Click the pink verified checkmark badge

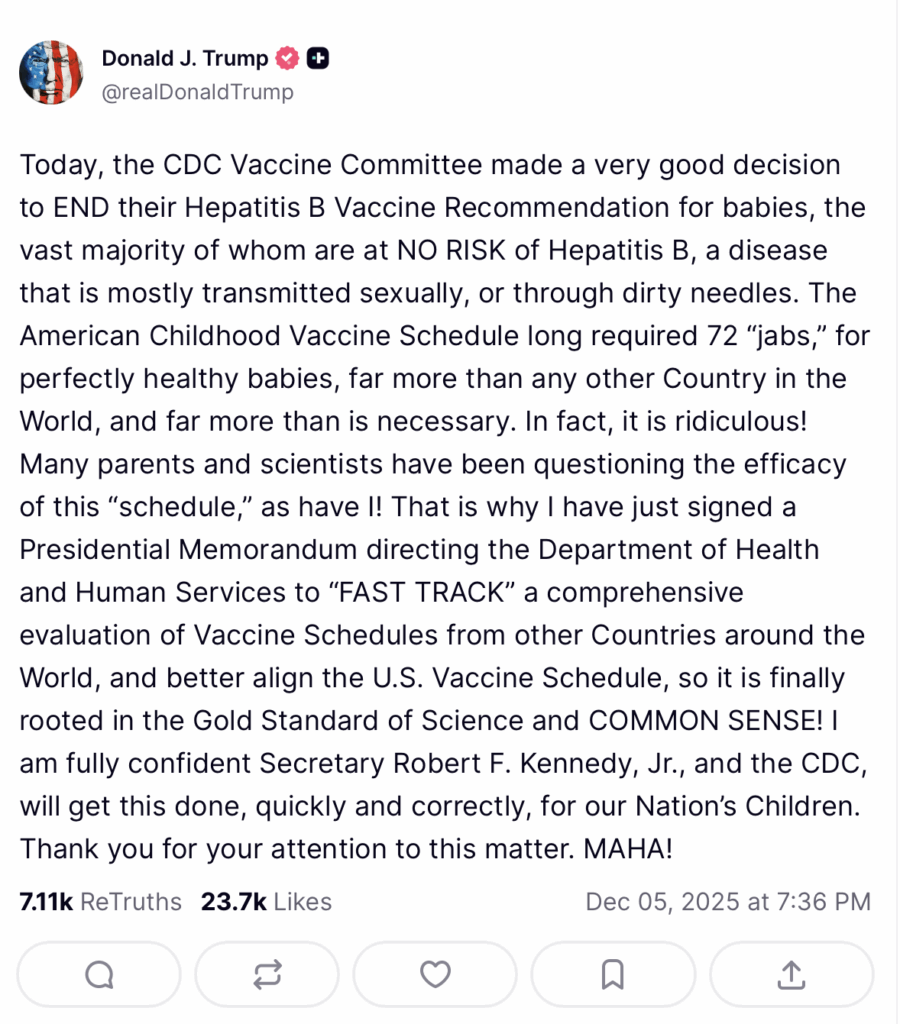(x=287, y=58)
